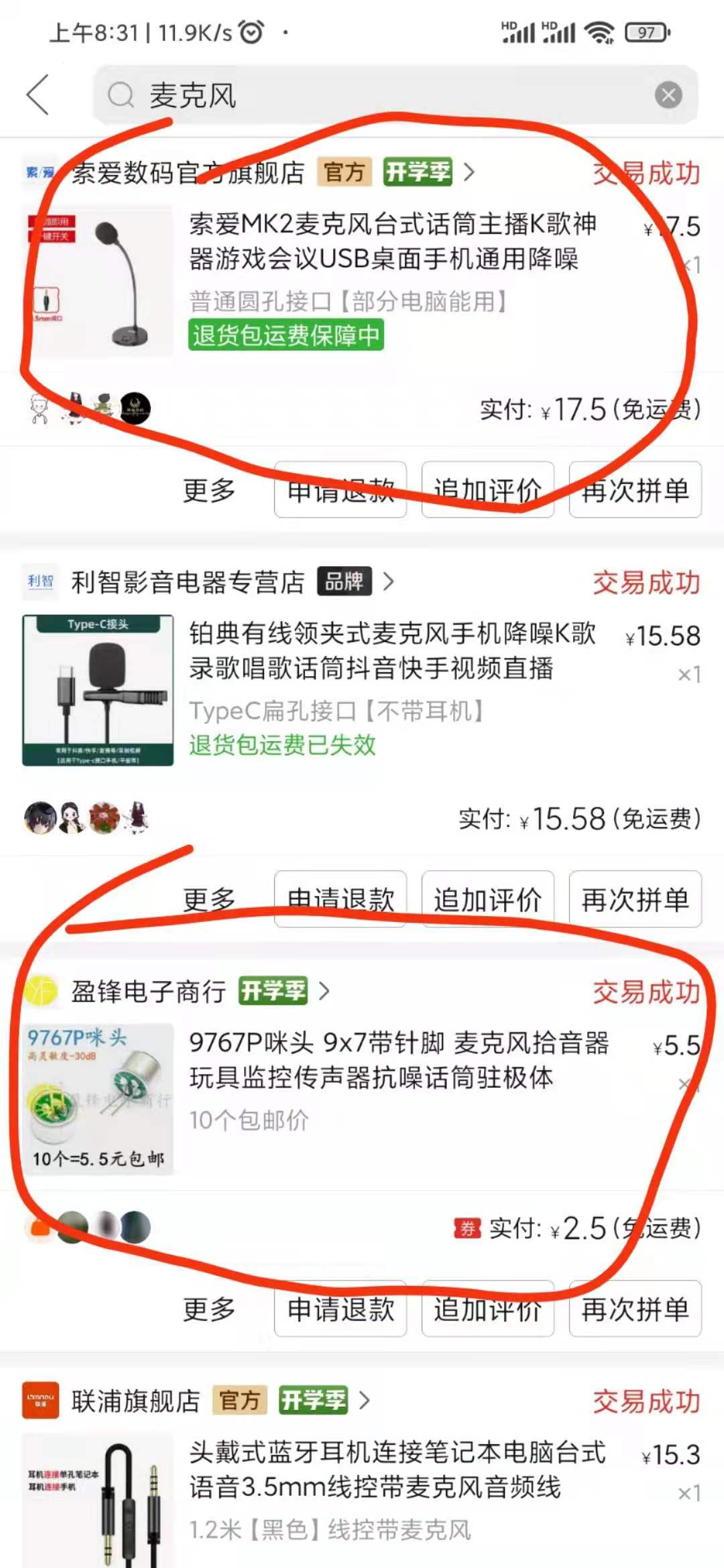Screen dimensions: 724x1568
Task: Clear the search text with the X button
Action: [668, 95]
